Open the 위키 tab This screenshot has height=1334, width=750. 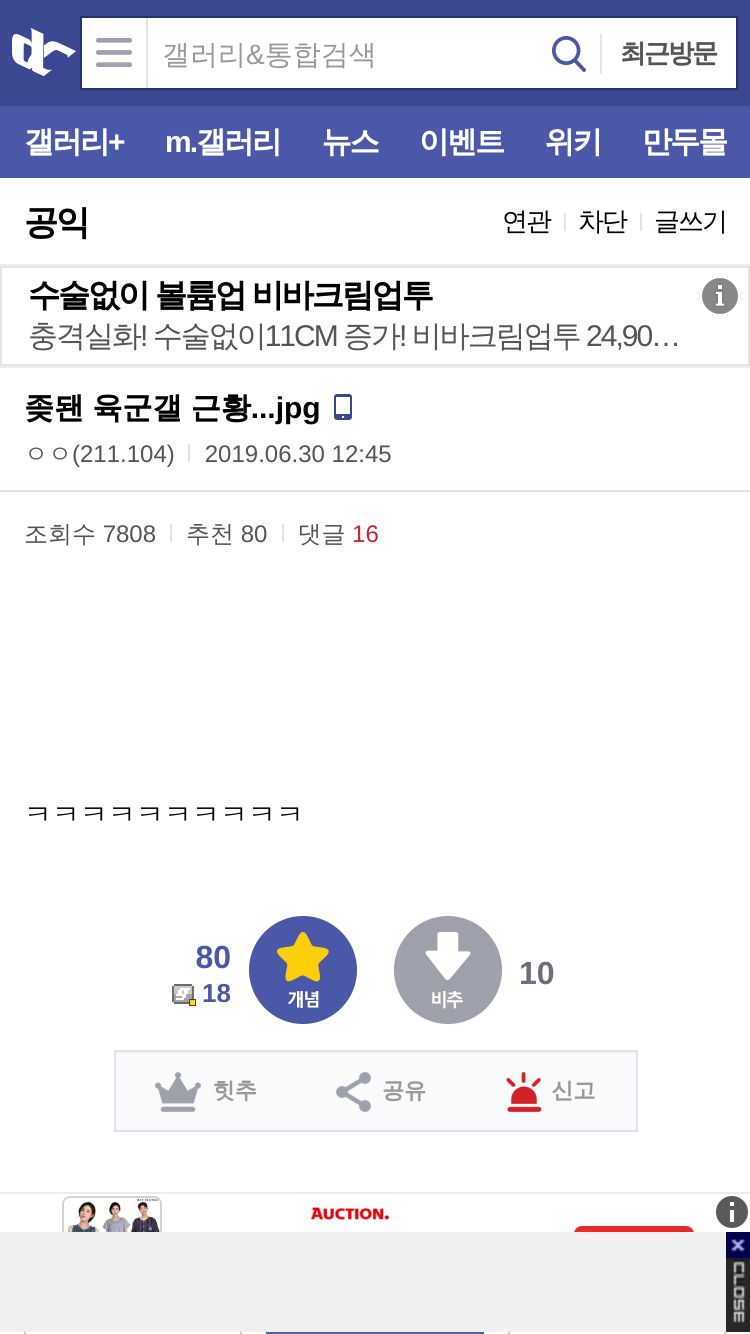click(x=573, y=142)
